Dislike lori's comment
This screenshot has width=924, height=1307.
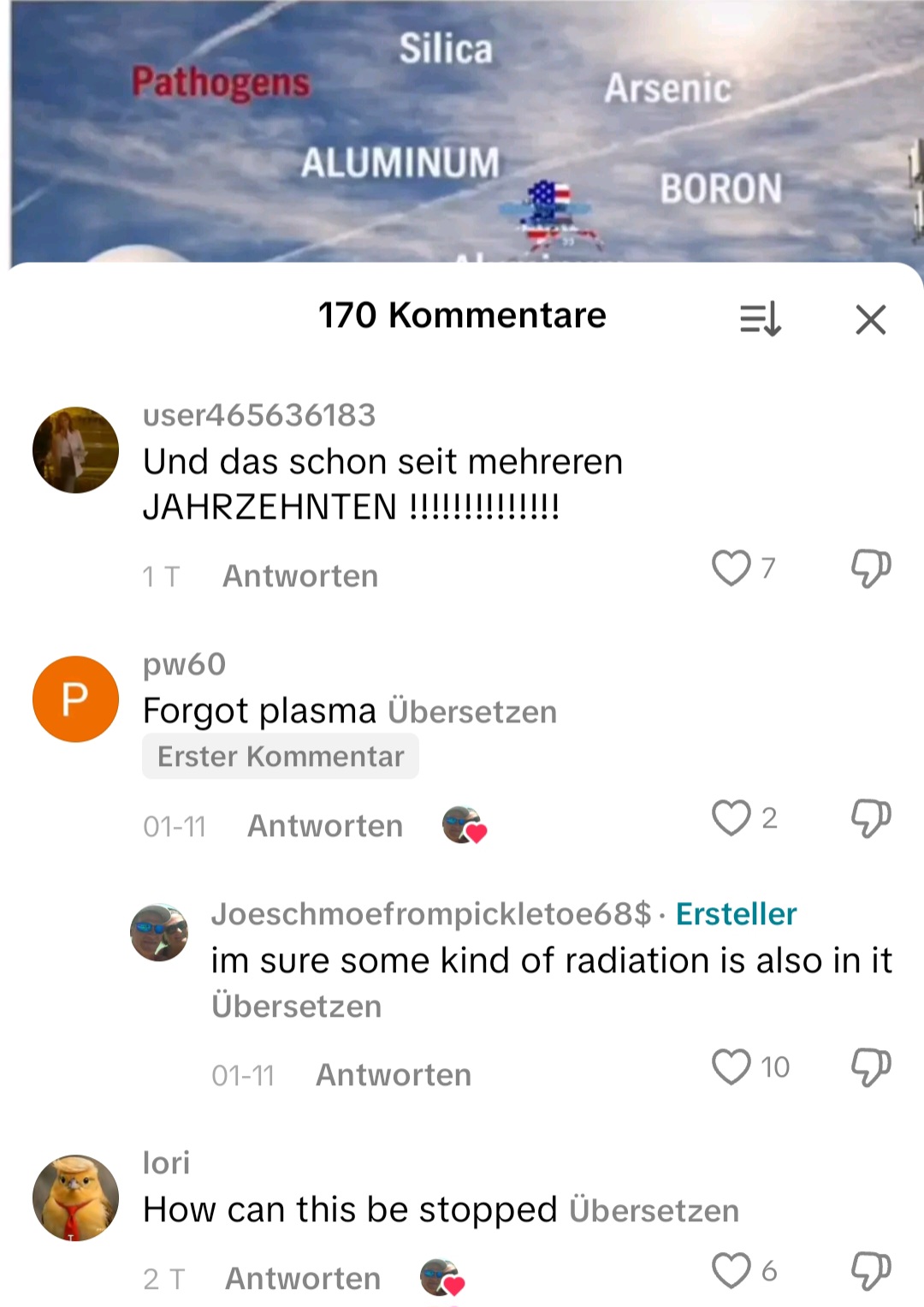coord(870,1270)
